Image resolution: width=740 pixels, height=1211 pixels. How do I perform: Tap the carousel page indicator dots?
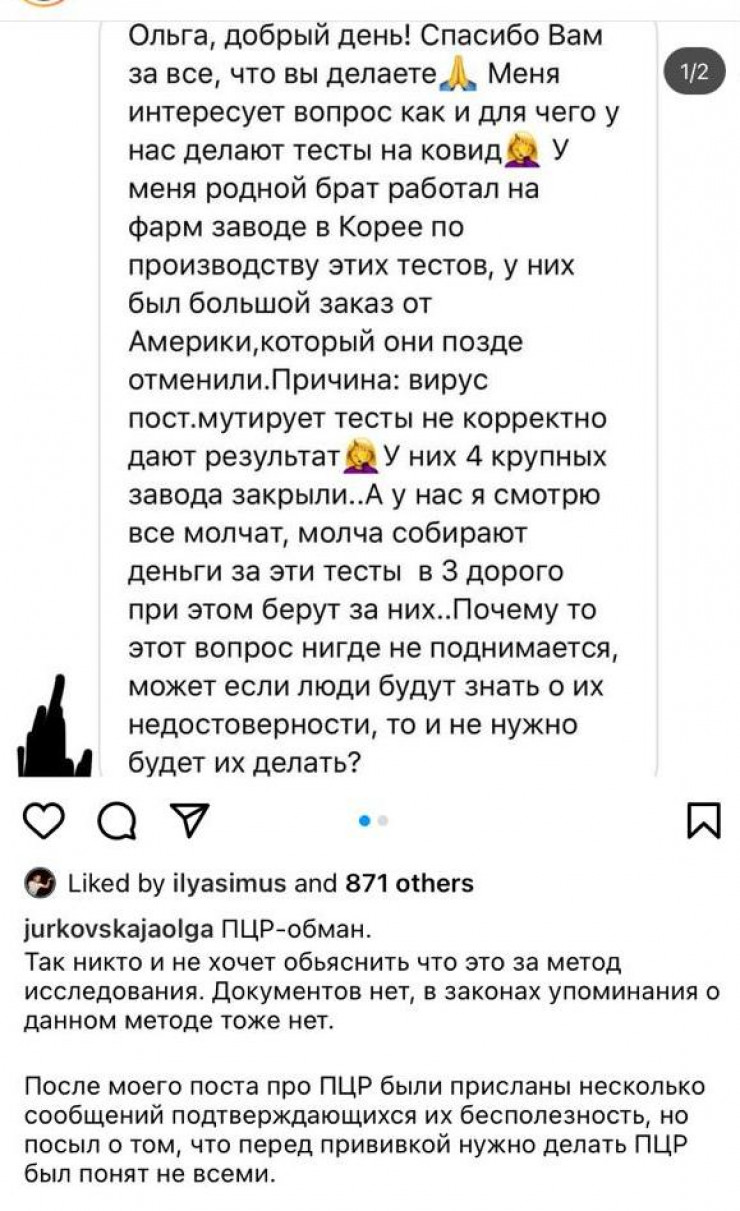click(x=374, y=821)
